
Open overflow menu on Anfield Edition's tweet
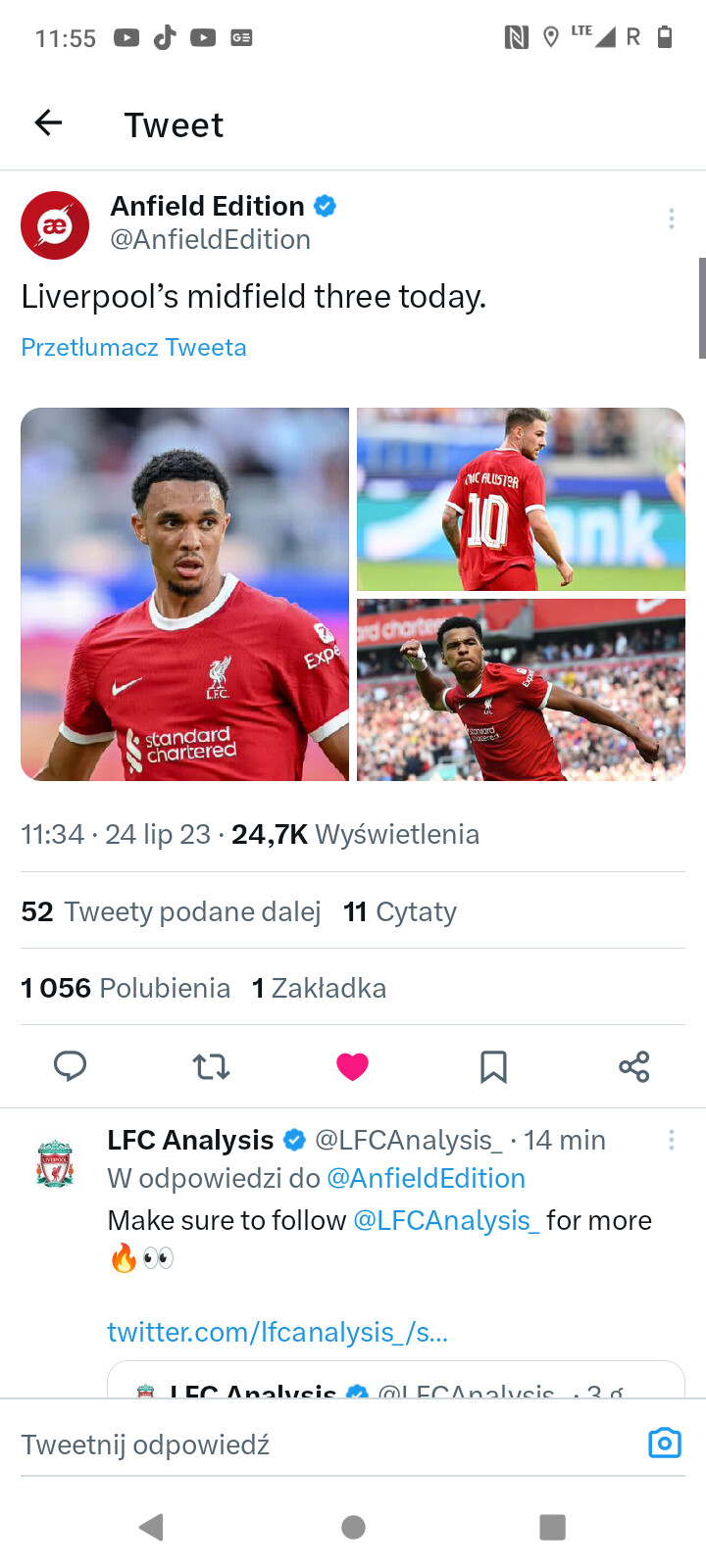672,219
